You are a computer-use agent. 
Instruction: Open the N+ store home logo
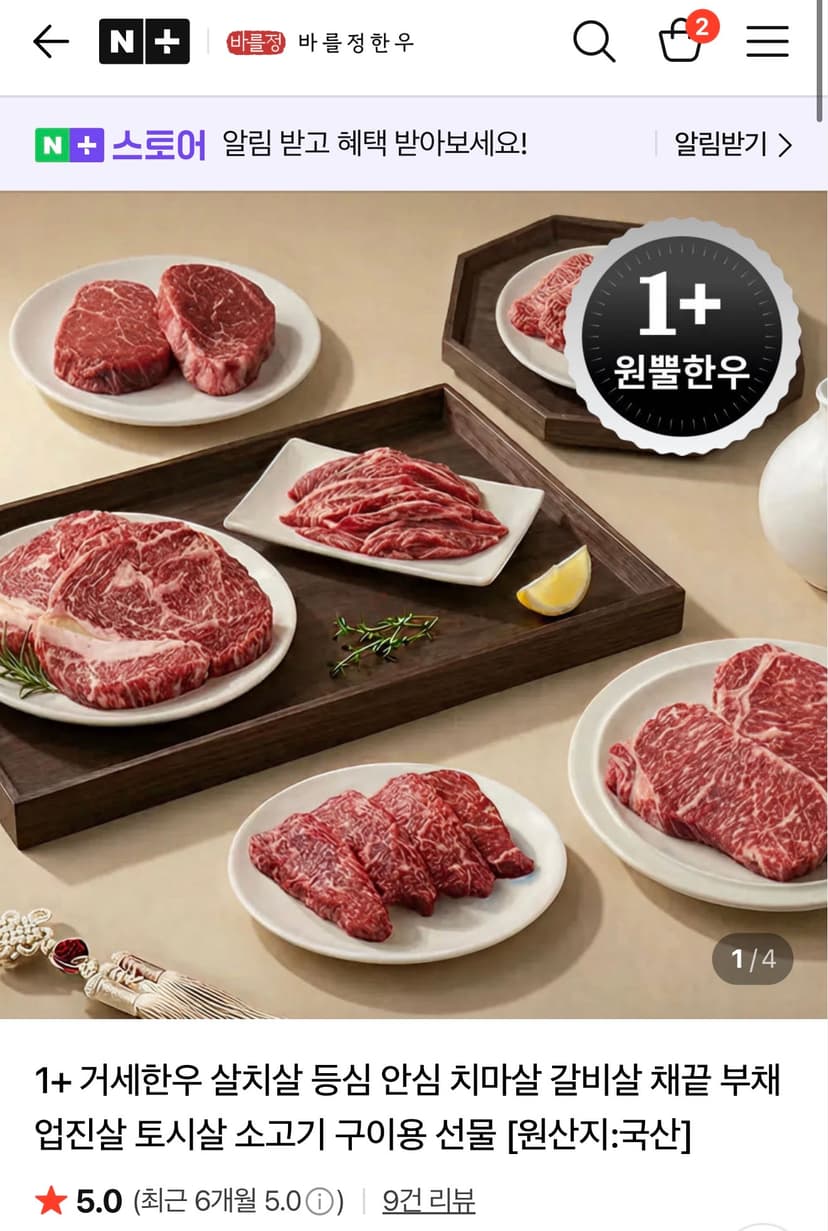pyautogui.click(x=144, y=42)
